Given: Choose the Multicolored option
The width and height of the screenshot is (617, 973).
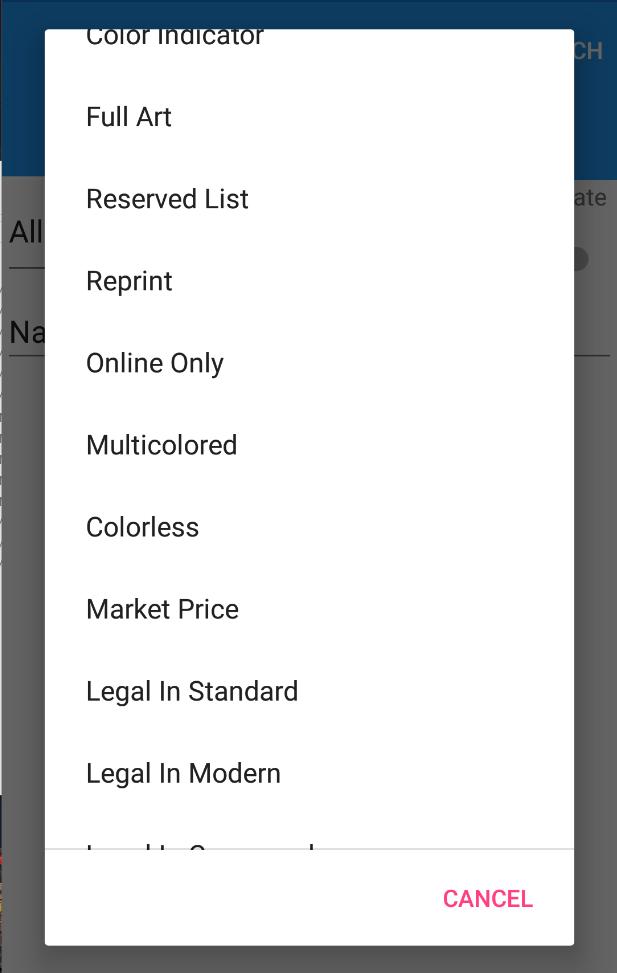Looking at the screenshot, I should [x=161, y=445].
